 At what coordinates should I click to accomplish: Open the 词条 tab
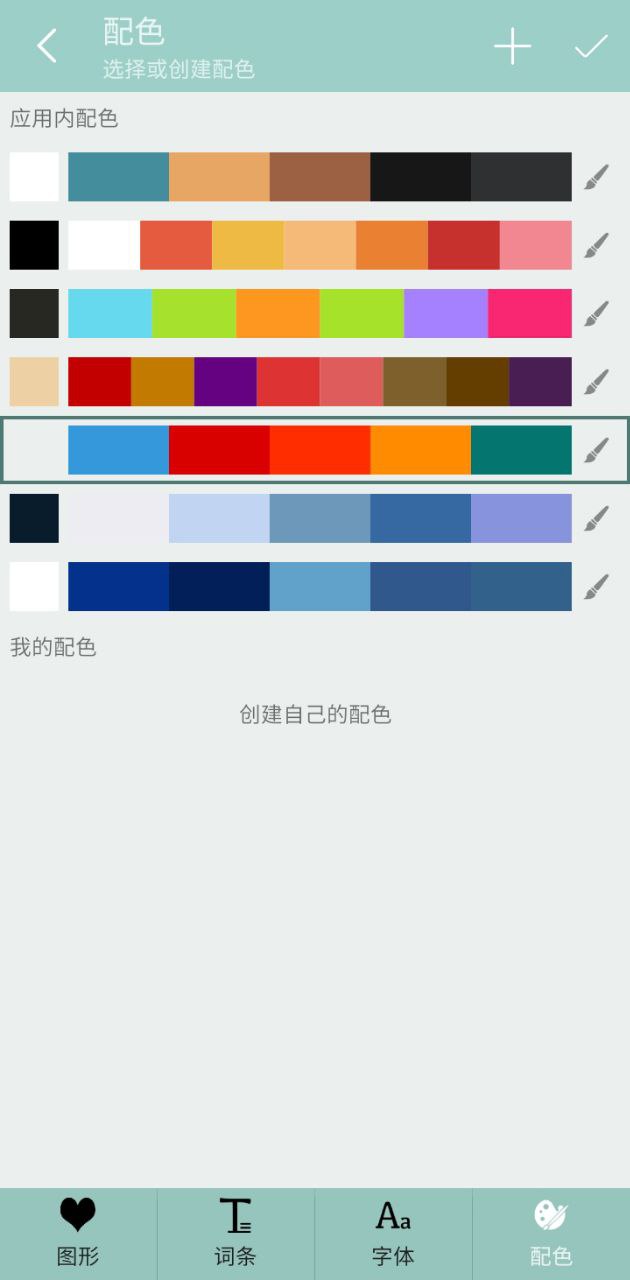tap(236, 1233)
